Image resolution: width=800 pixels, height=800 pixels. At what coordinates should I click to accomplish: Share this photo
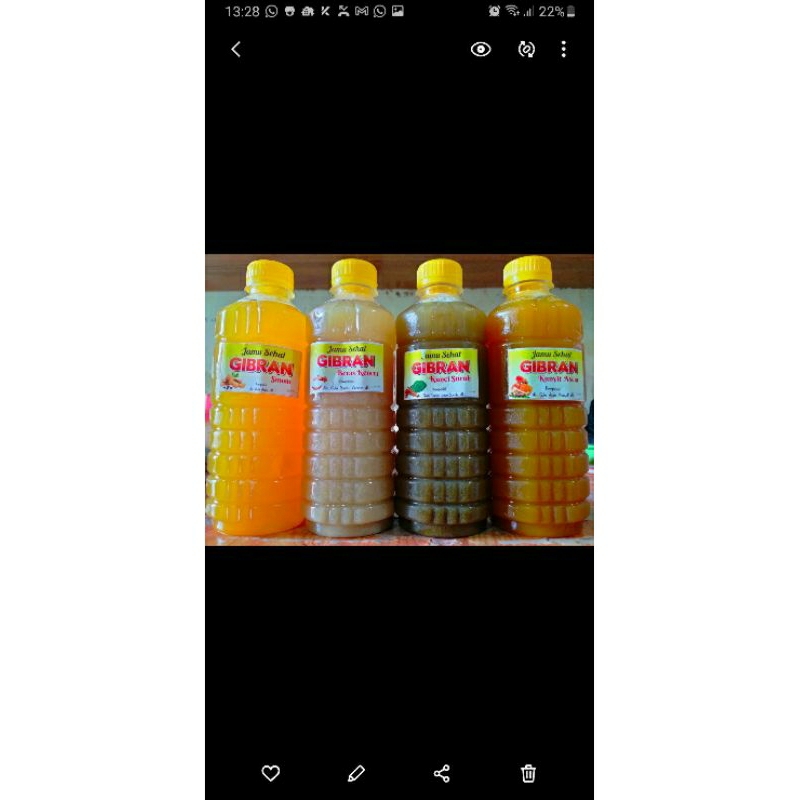tap(442, 773)
